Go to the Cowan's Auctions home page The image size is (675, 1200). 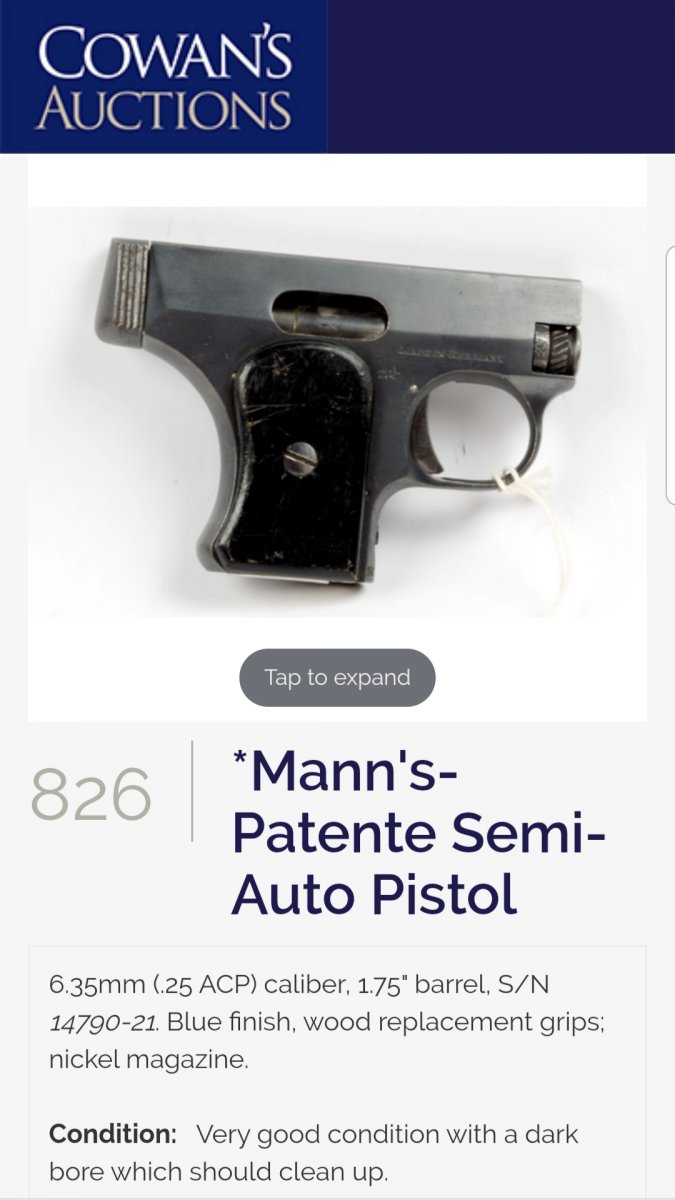click(x=164, y=77)
